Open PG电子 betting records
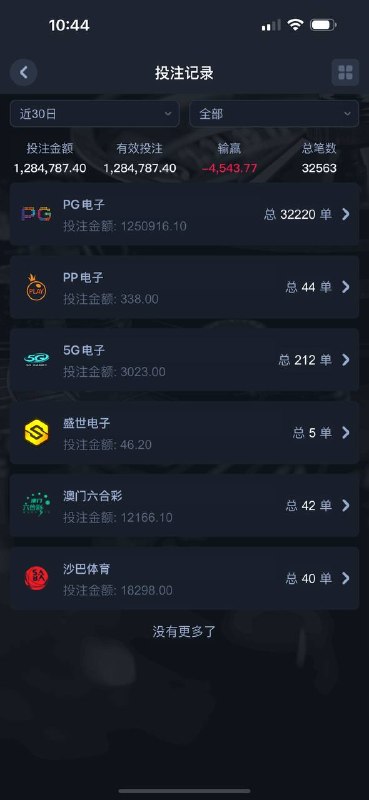This screenshot has width=369, height=800. coord(184,214)
